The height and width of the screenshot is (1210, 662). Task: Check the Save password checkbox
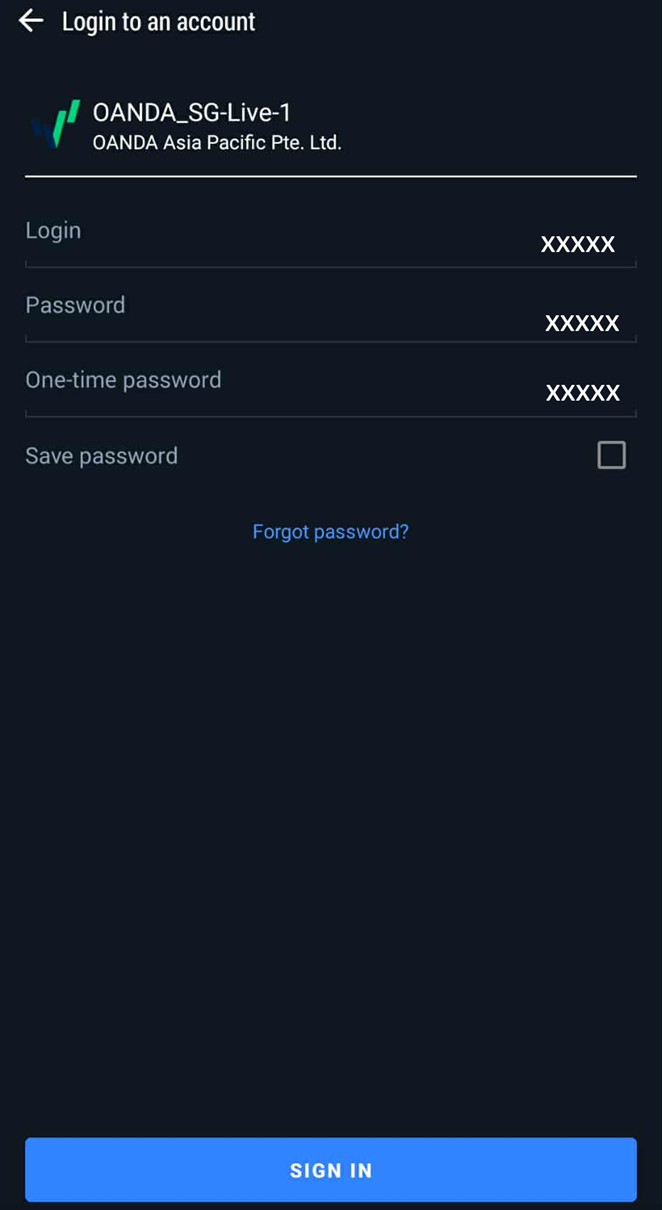611,456
